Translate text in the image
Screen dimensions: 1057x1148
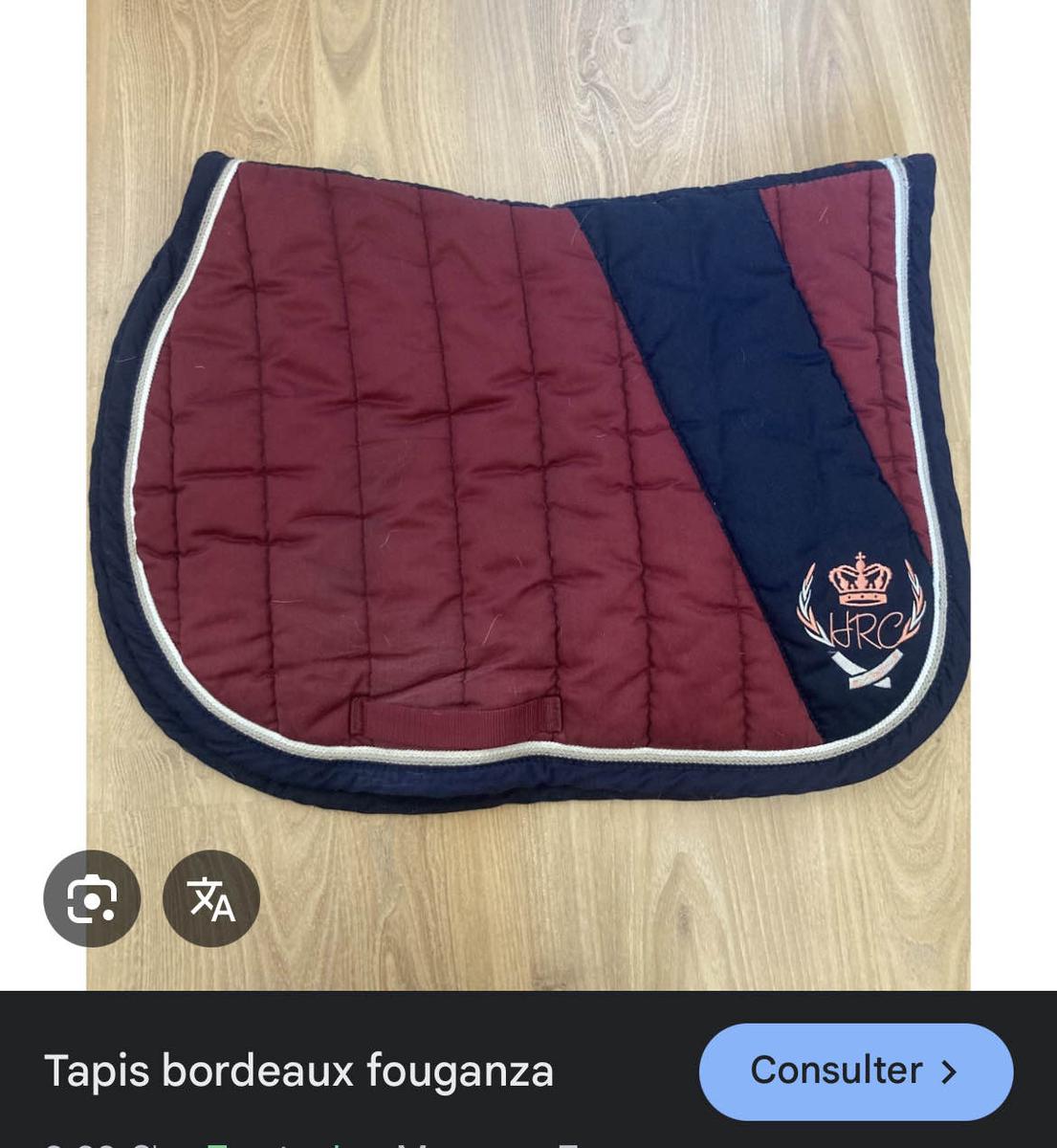pyautogui.click(x=211, y=898)
